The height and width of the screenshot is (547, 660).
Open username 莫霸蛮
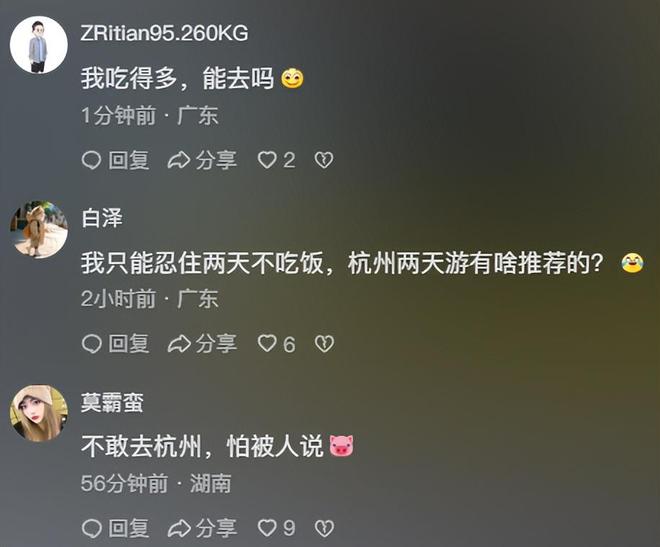(x=112, y=403)
